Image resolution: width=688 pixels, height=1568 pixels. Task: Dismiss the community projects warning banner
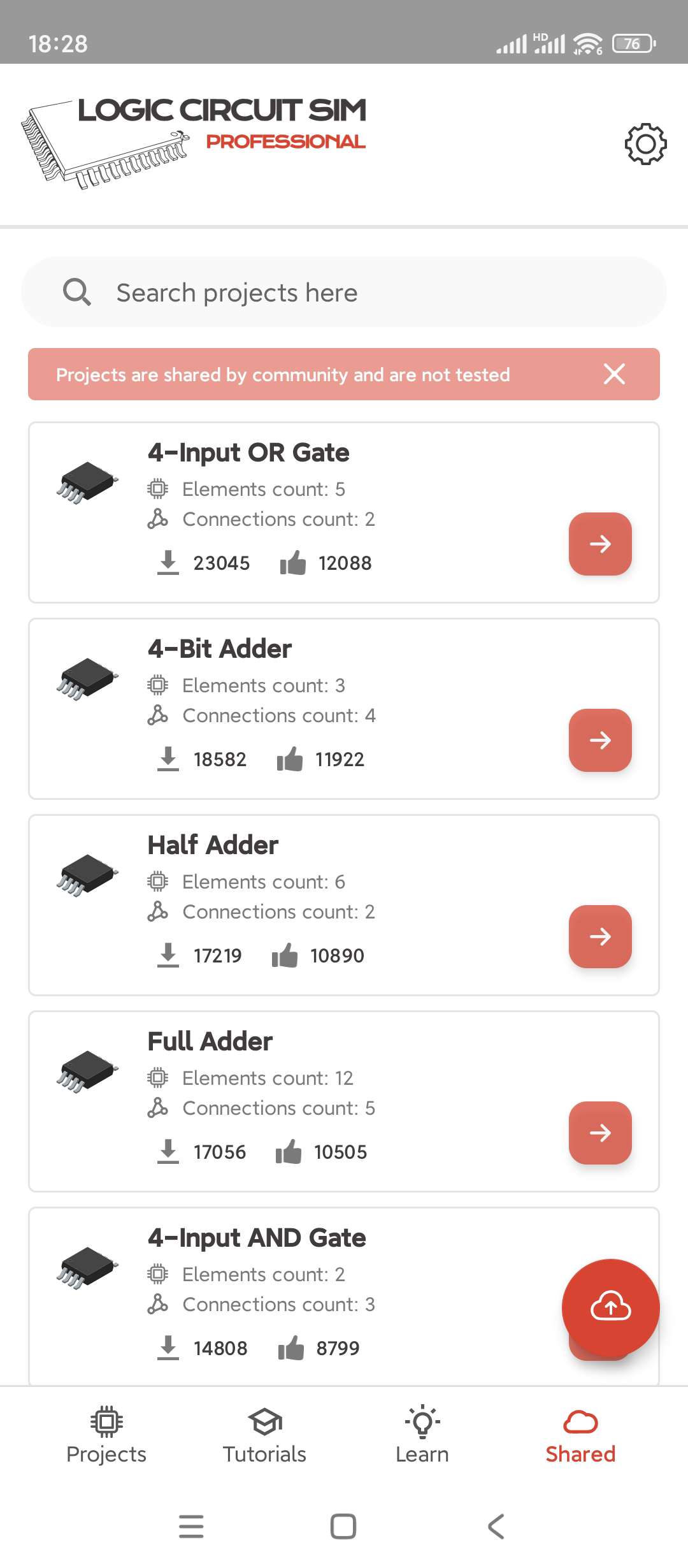pyautogui.click(x=614, y=374)
